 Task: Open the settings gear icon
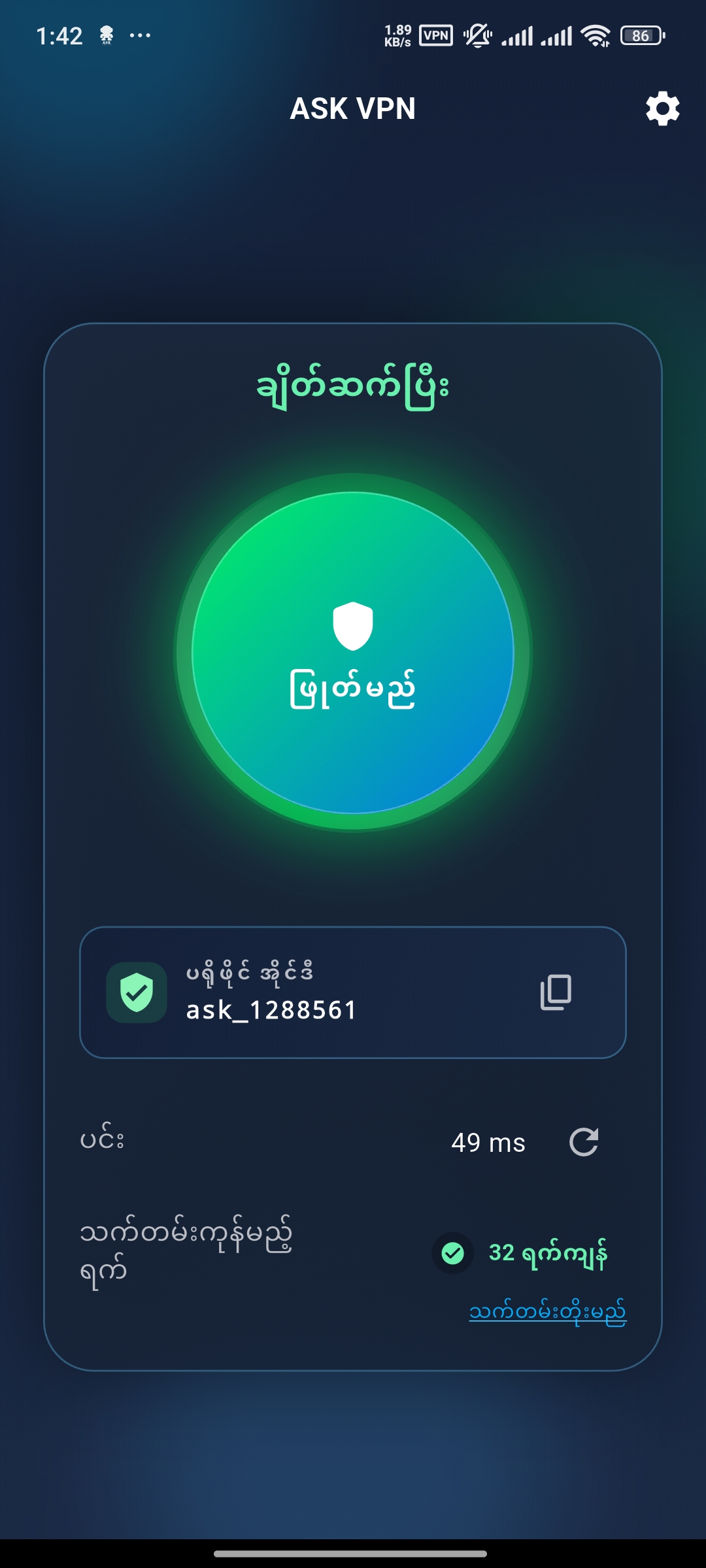(x=662, y=110)
